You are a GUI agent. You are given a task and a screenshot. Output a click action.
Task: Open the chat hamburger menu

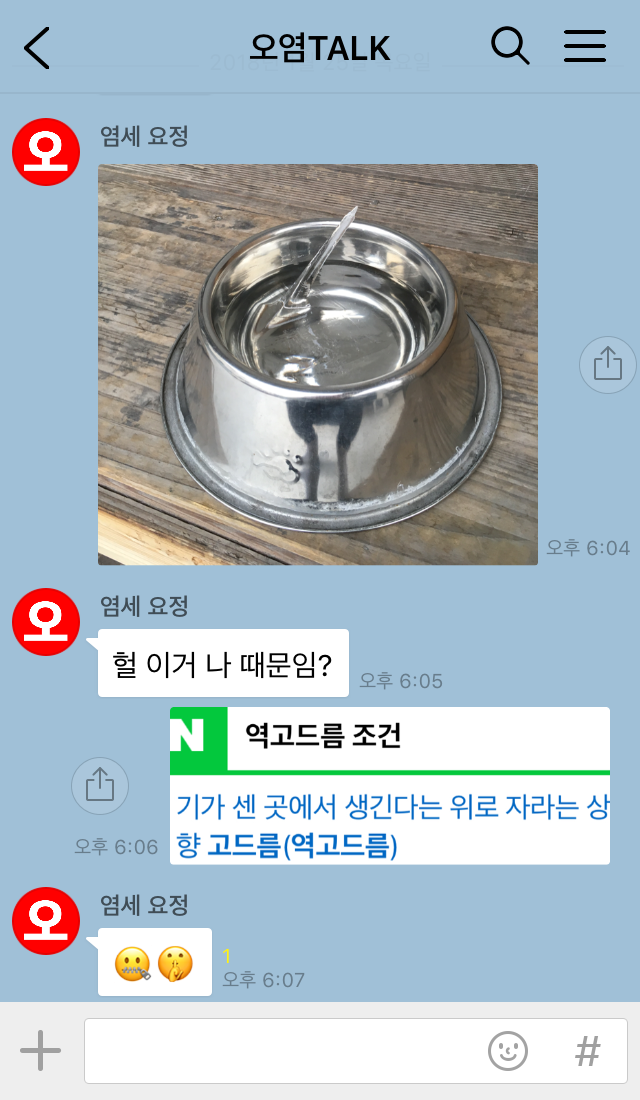pyautogui.click(x=585, y=46)
